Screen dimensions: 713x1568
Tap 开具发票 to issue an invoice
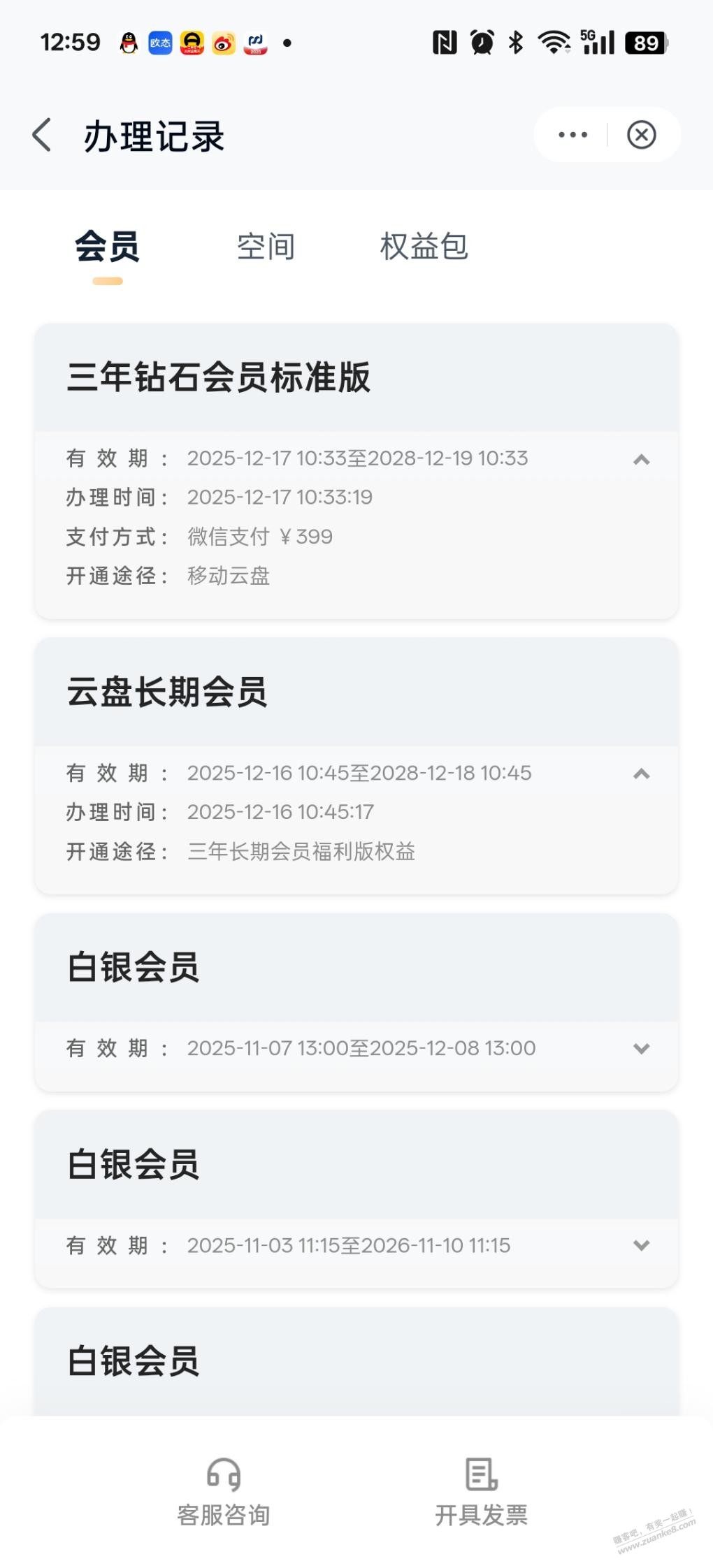[481, 1492]
